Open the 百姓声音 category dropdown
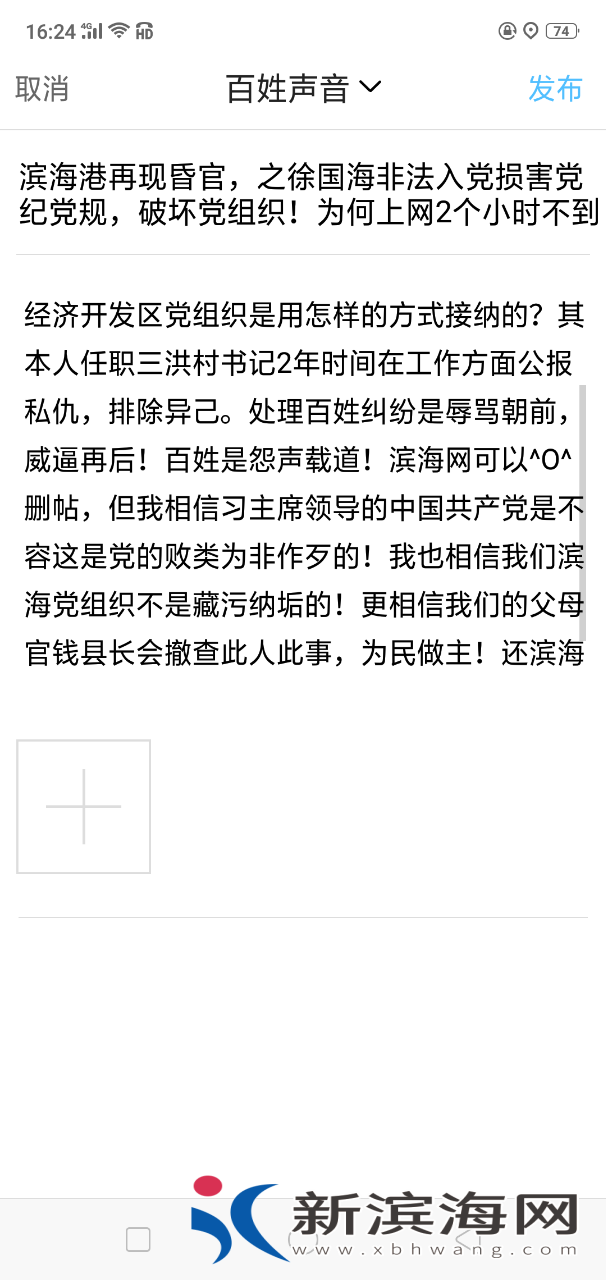This screenshot has height=1280, width=606. click(303, 88)
